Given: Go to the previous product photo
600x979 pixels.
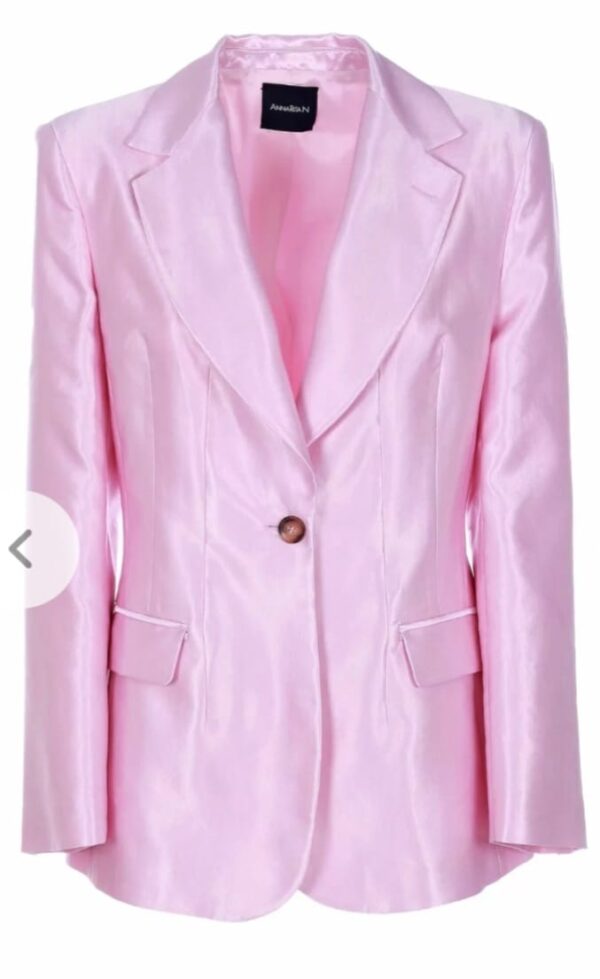Looking at the screenshot, I should (22, 549).
